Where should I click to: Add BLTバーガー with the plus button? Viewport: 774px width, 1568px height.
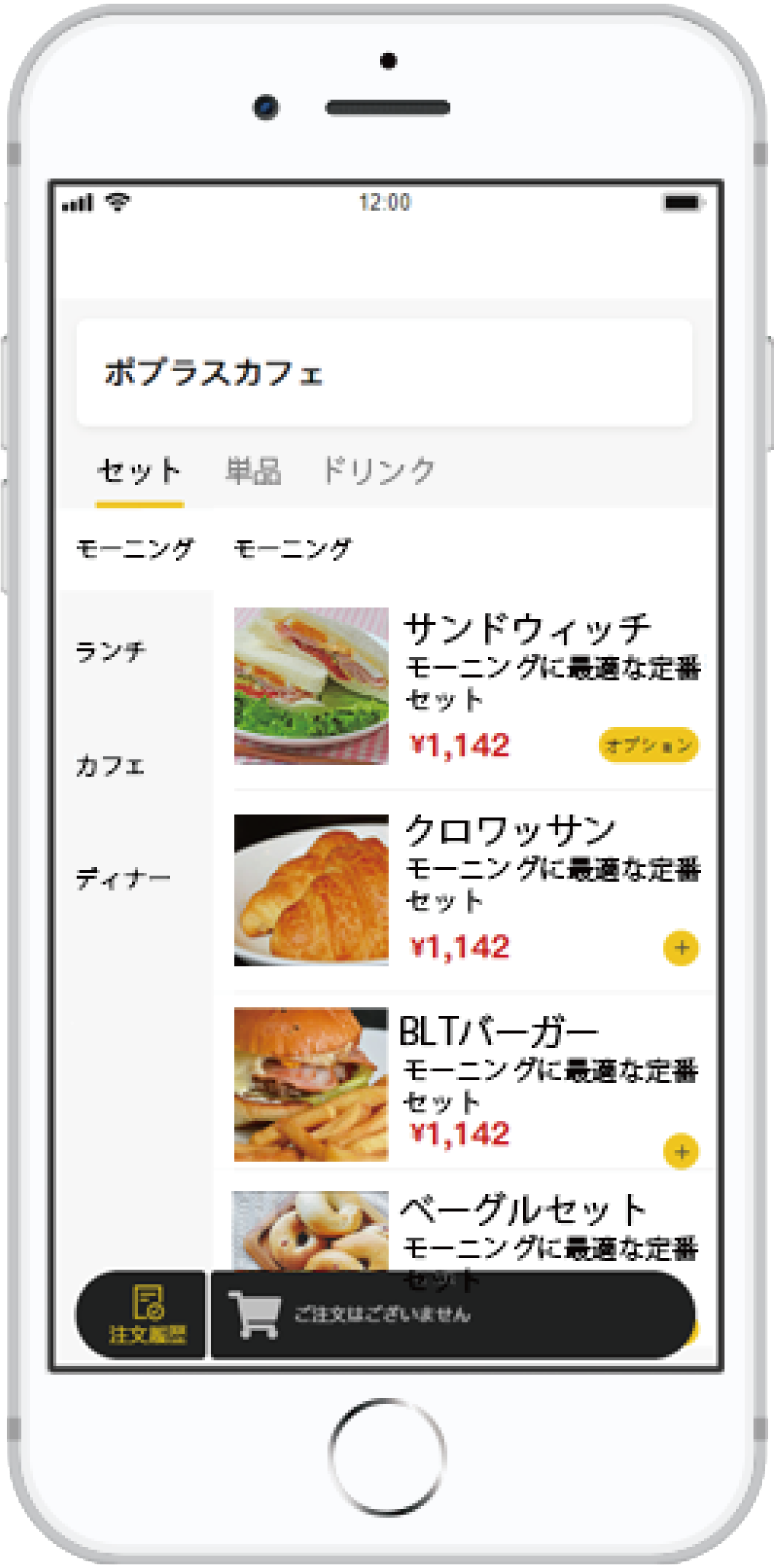[x=680, y=1150]
